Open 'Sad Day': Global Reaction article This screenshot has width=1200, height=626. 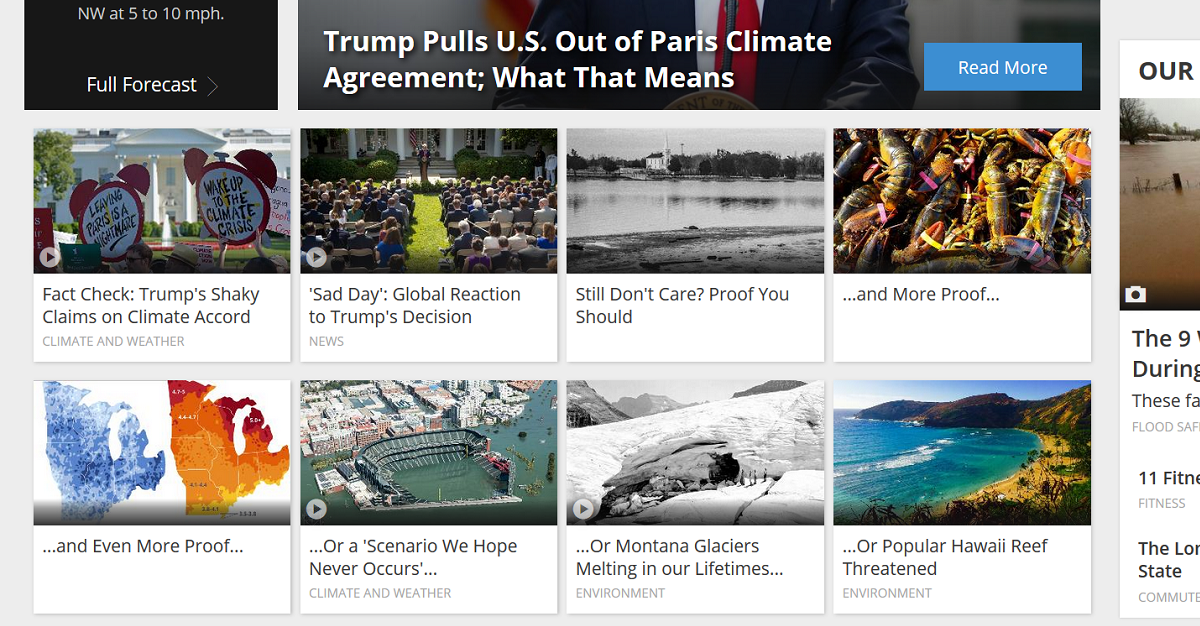tap(414, 306)
